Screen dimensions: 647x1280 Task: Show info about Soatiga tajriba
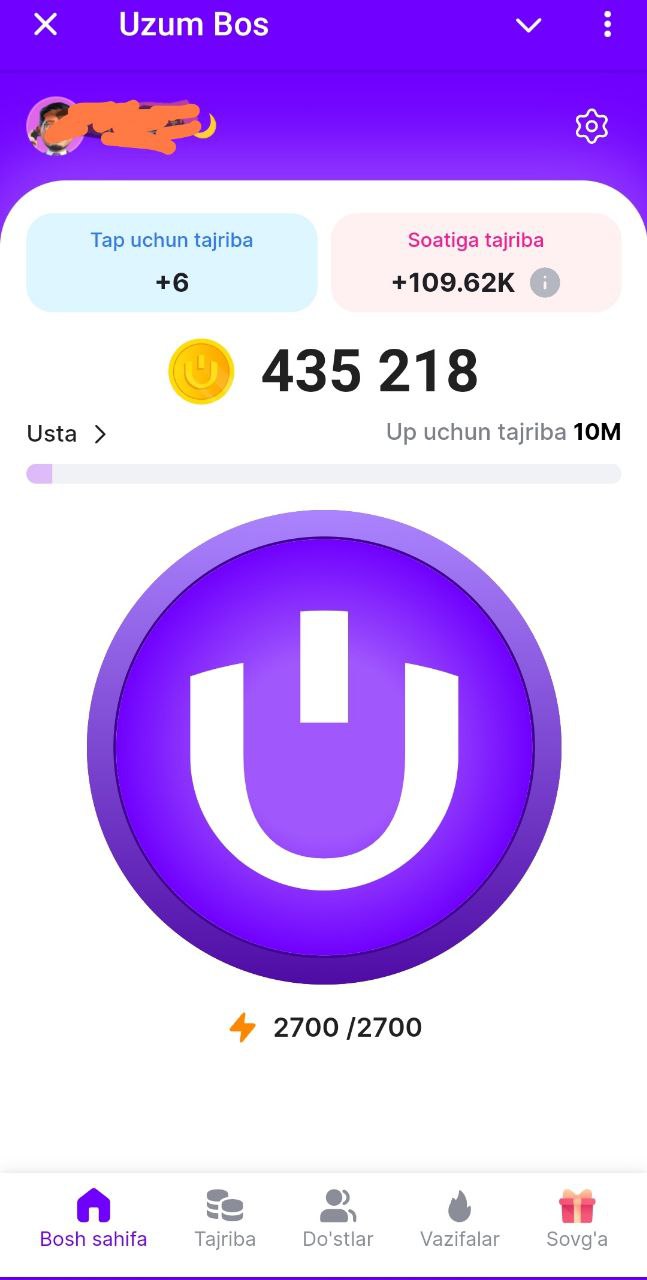coord(544,283)
